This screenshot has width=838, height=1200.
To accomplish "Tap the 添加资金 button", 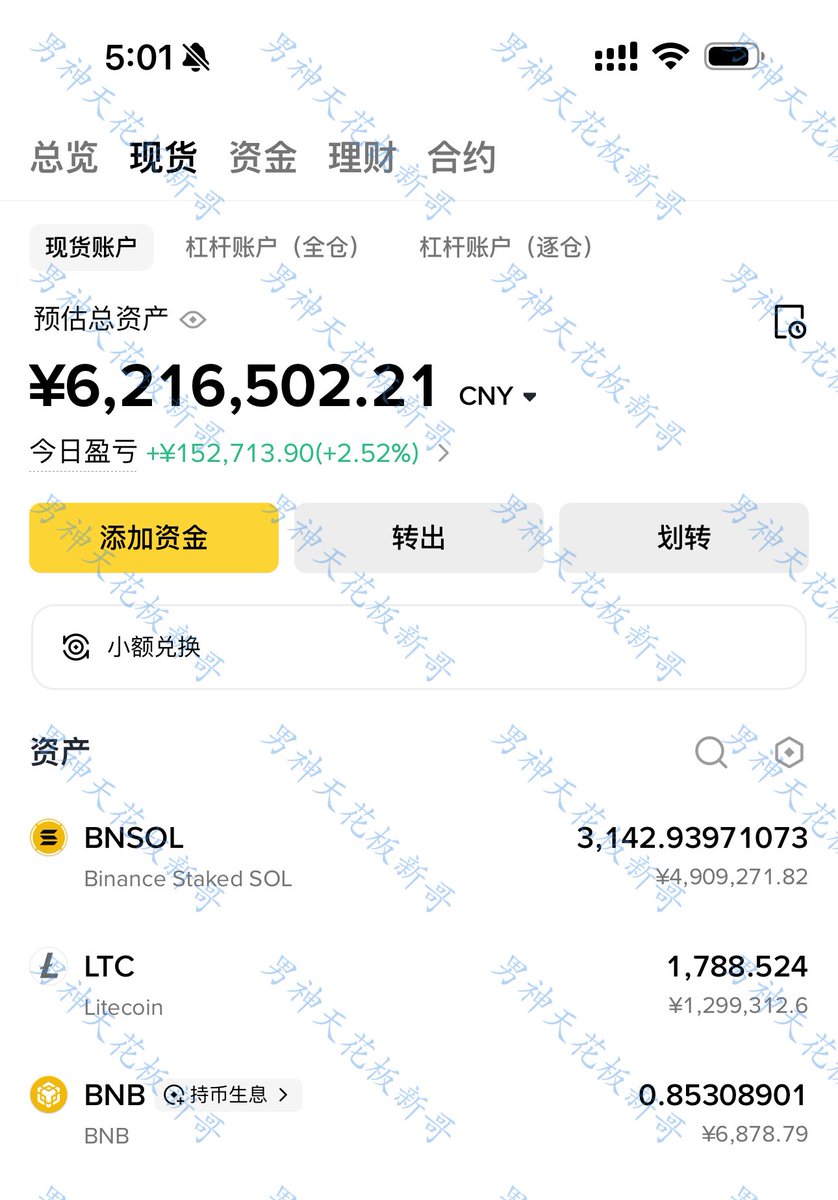I will click(x=154, y=538).
